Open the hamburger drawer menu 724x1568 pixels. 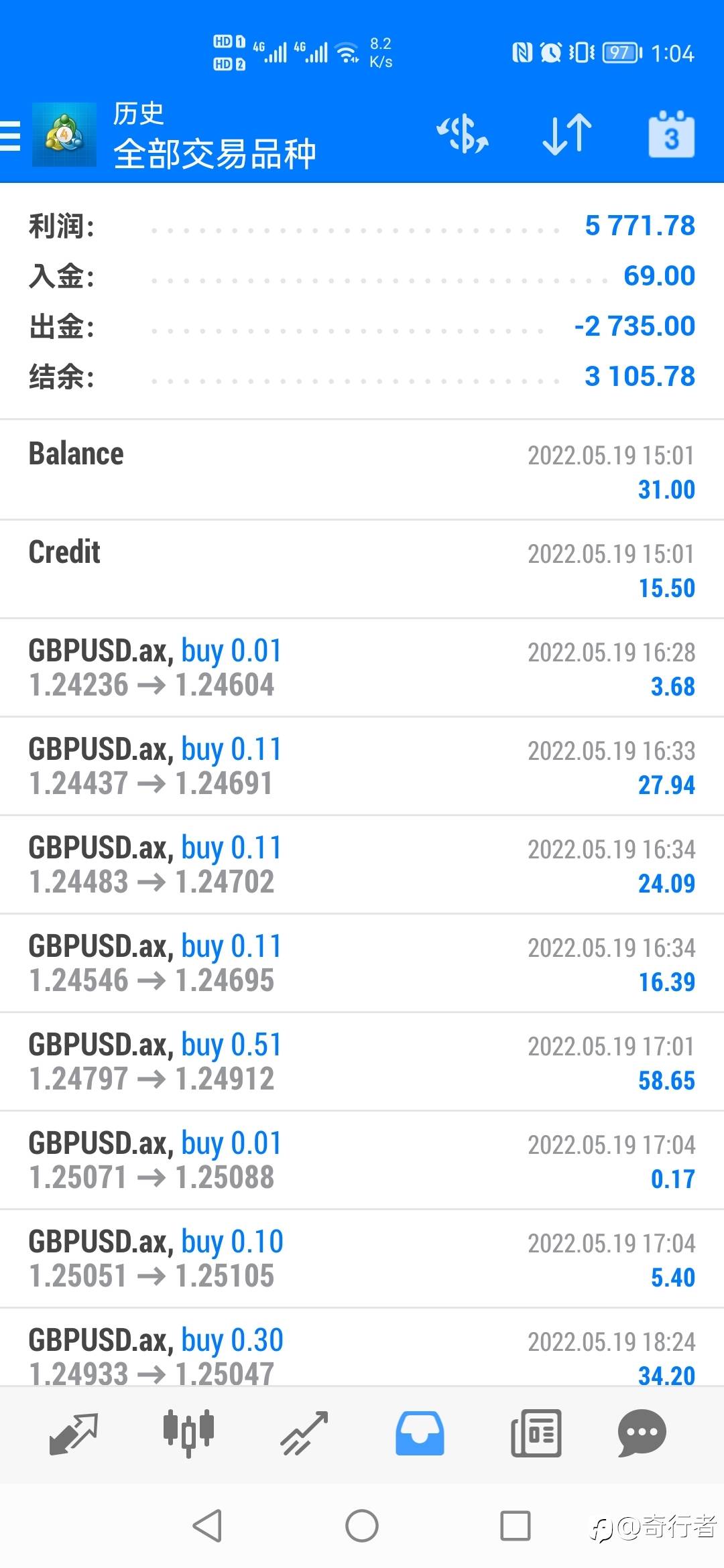[11, 135]
